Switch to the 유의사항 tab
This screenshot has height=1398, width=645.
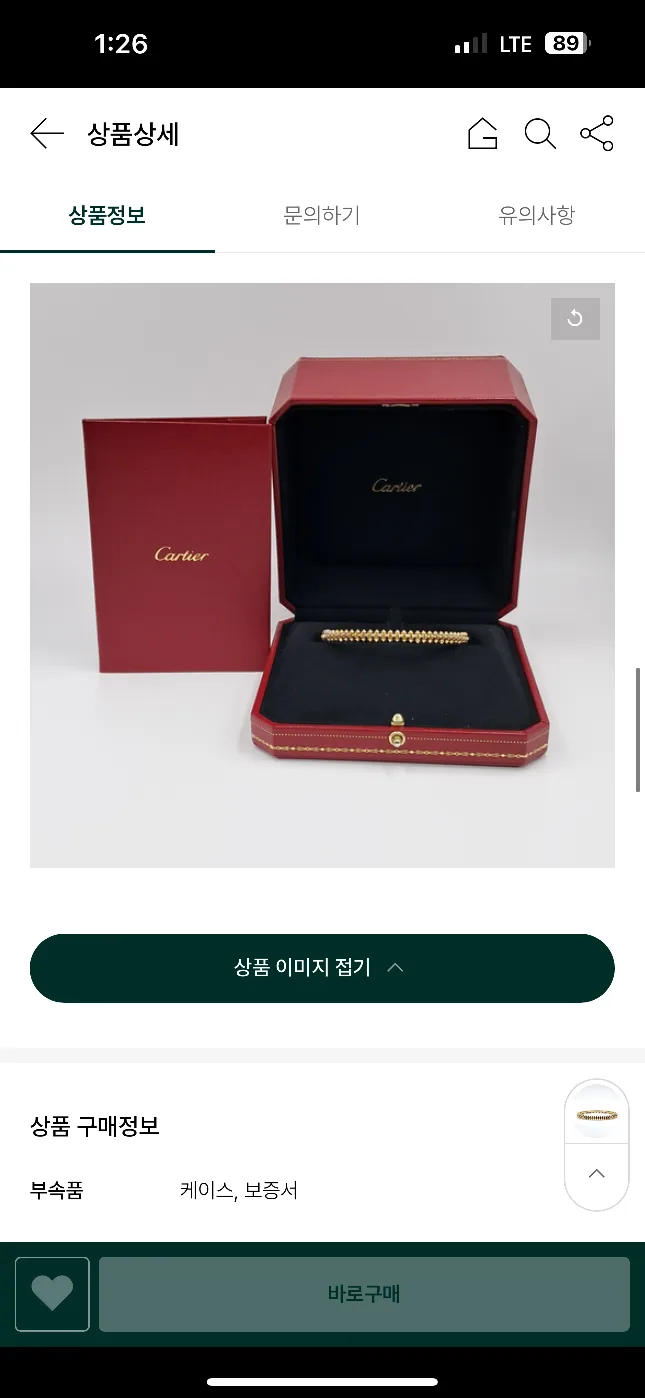click(537, 215)
